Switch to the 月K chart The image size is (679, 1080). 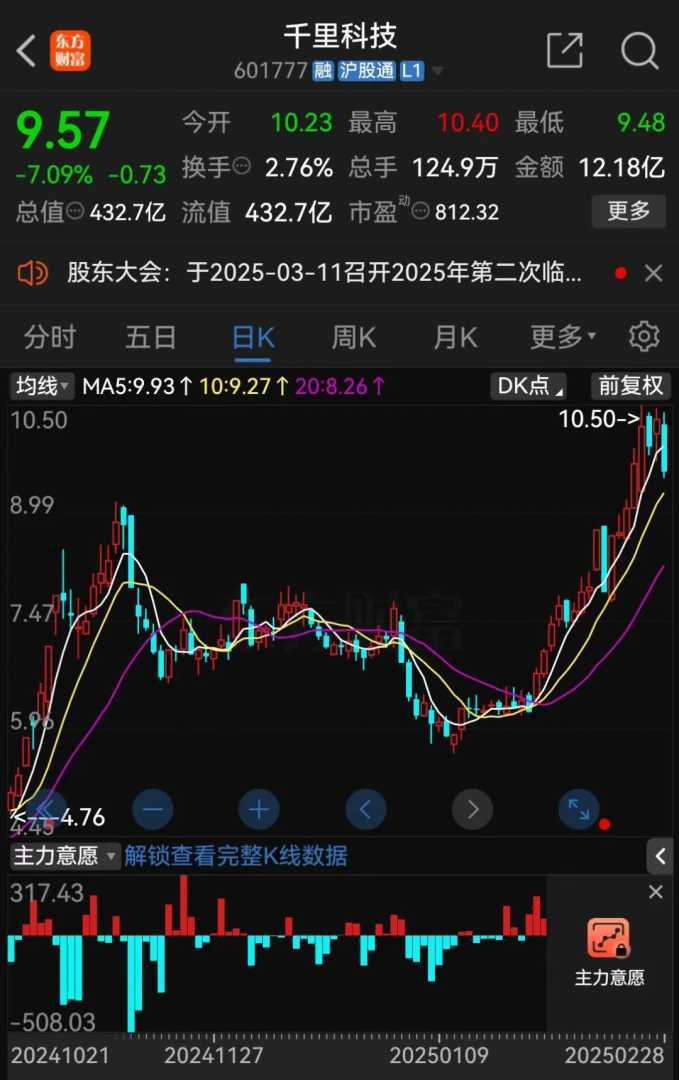(455, 337)
